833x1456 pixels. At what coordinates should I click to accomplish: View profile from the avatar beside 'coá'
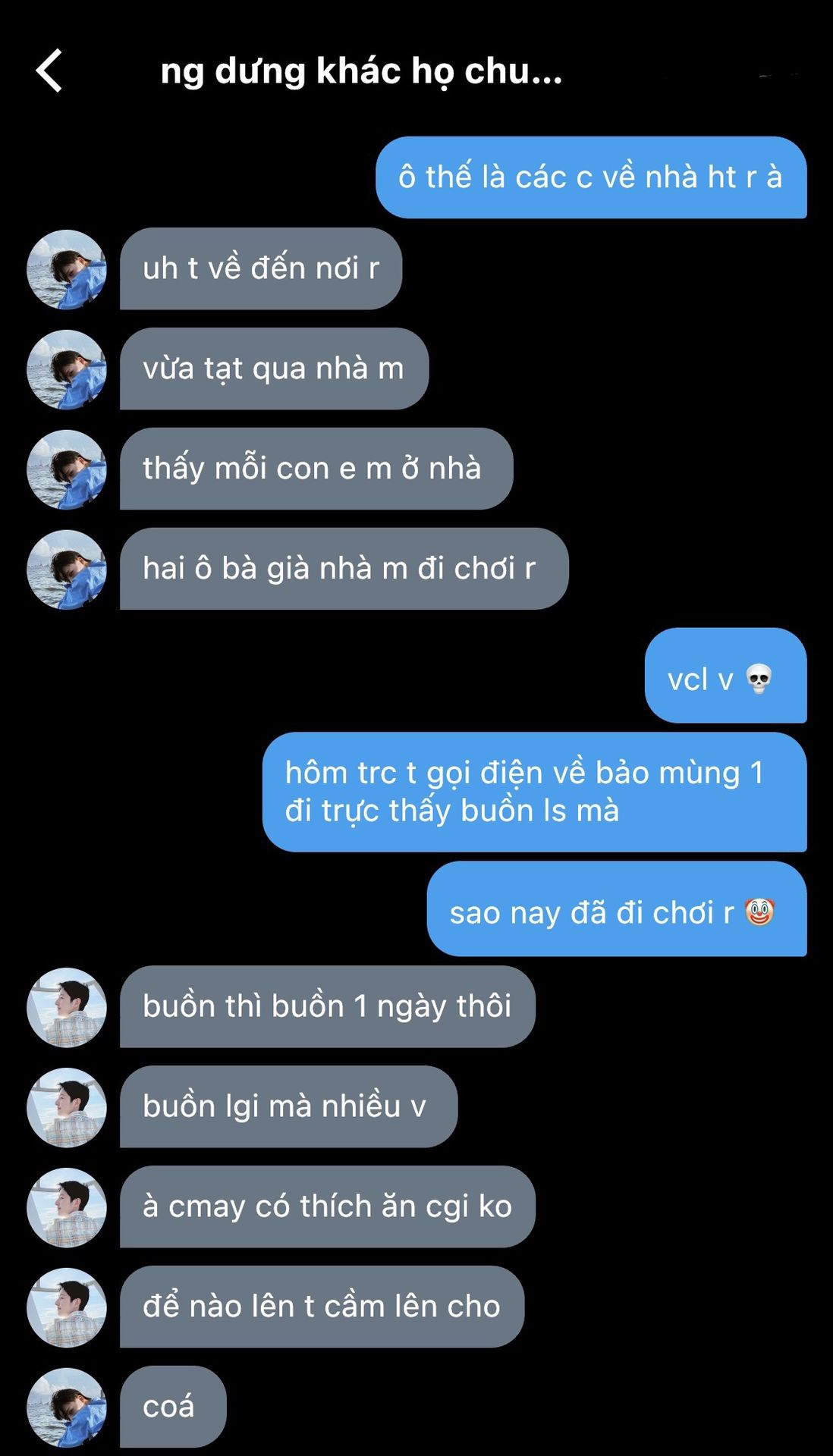(67, 1407)
